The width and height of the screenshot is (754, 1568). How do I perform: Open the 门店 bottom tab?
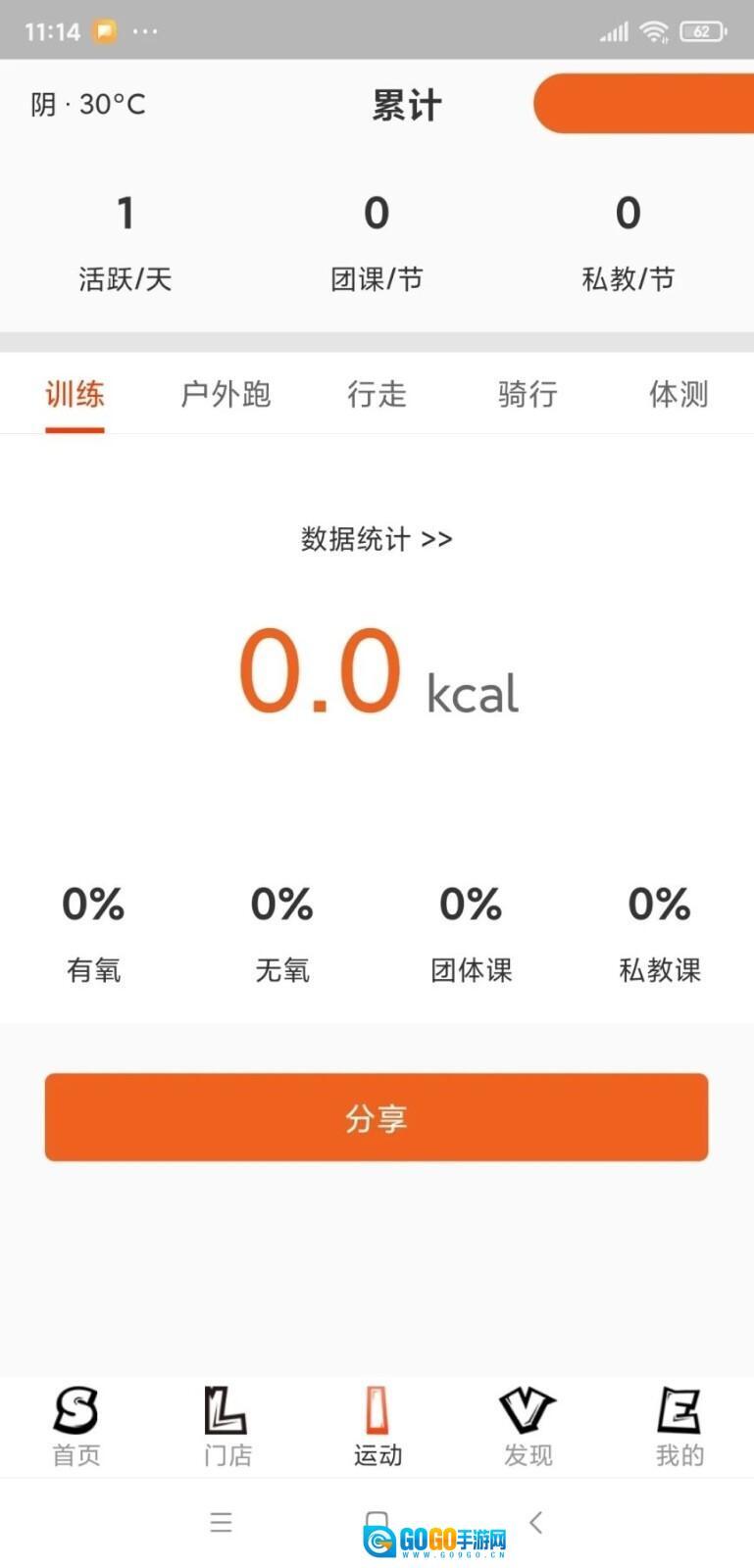pos(226,1426)
